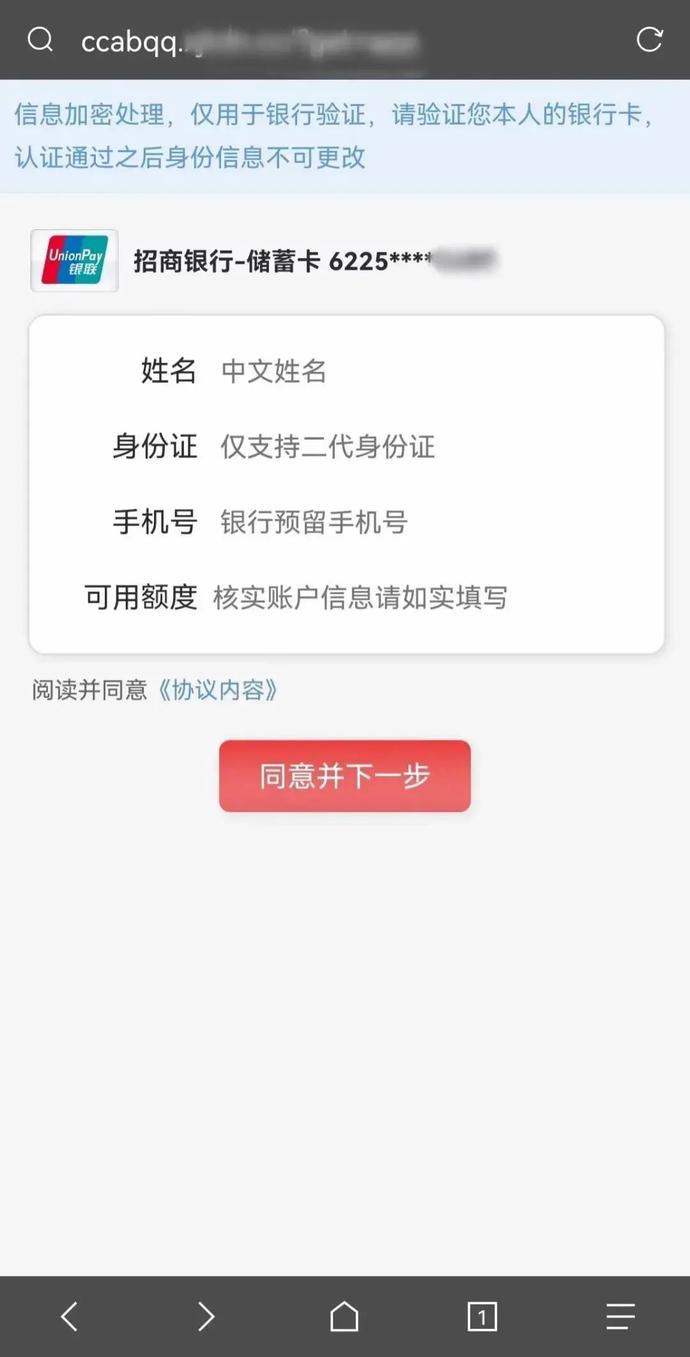Open the browser home page
Viewport: 690px width, 1357px height.
pyautogui.click(x=344, y=1316)
